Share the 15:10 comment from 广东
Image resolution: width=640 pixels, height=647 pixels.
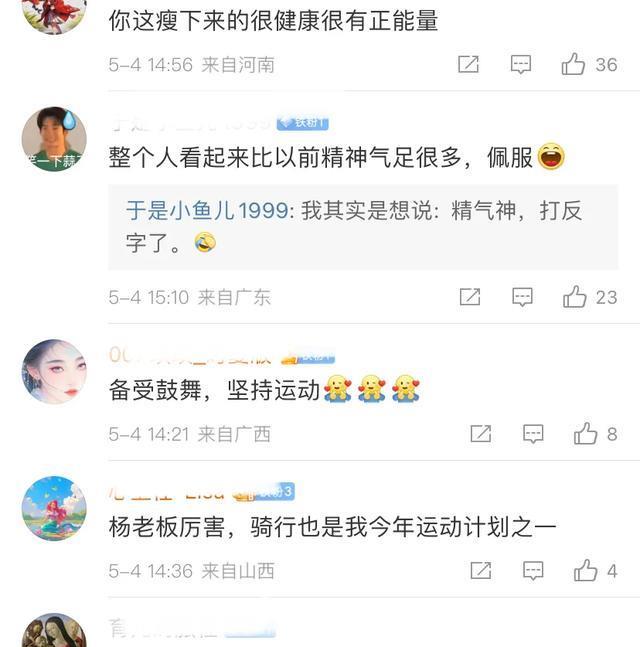pos(469,297)
